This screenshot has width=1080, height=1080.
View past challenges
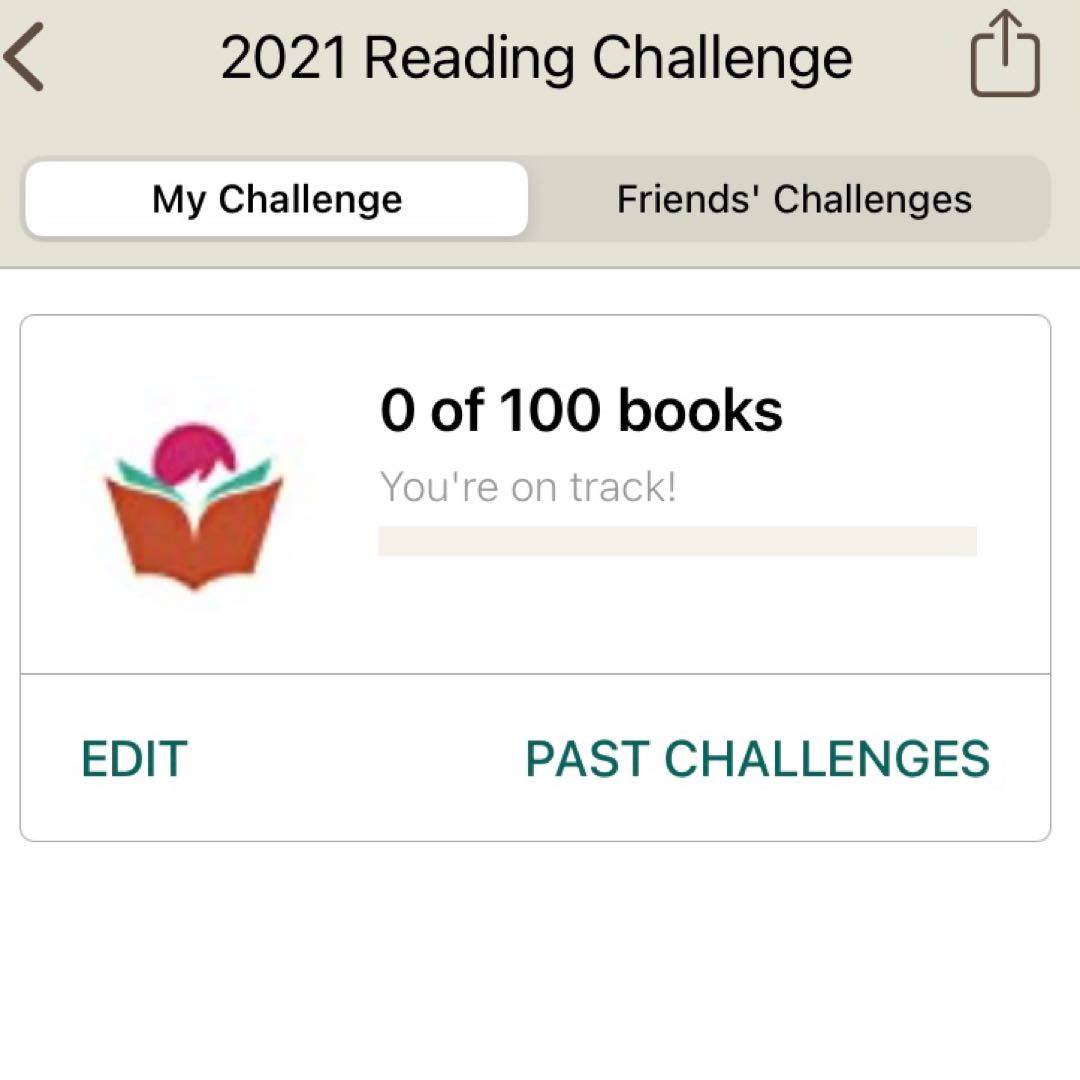757,759
